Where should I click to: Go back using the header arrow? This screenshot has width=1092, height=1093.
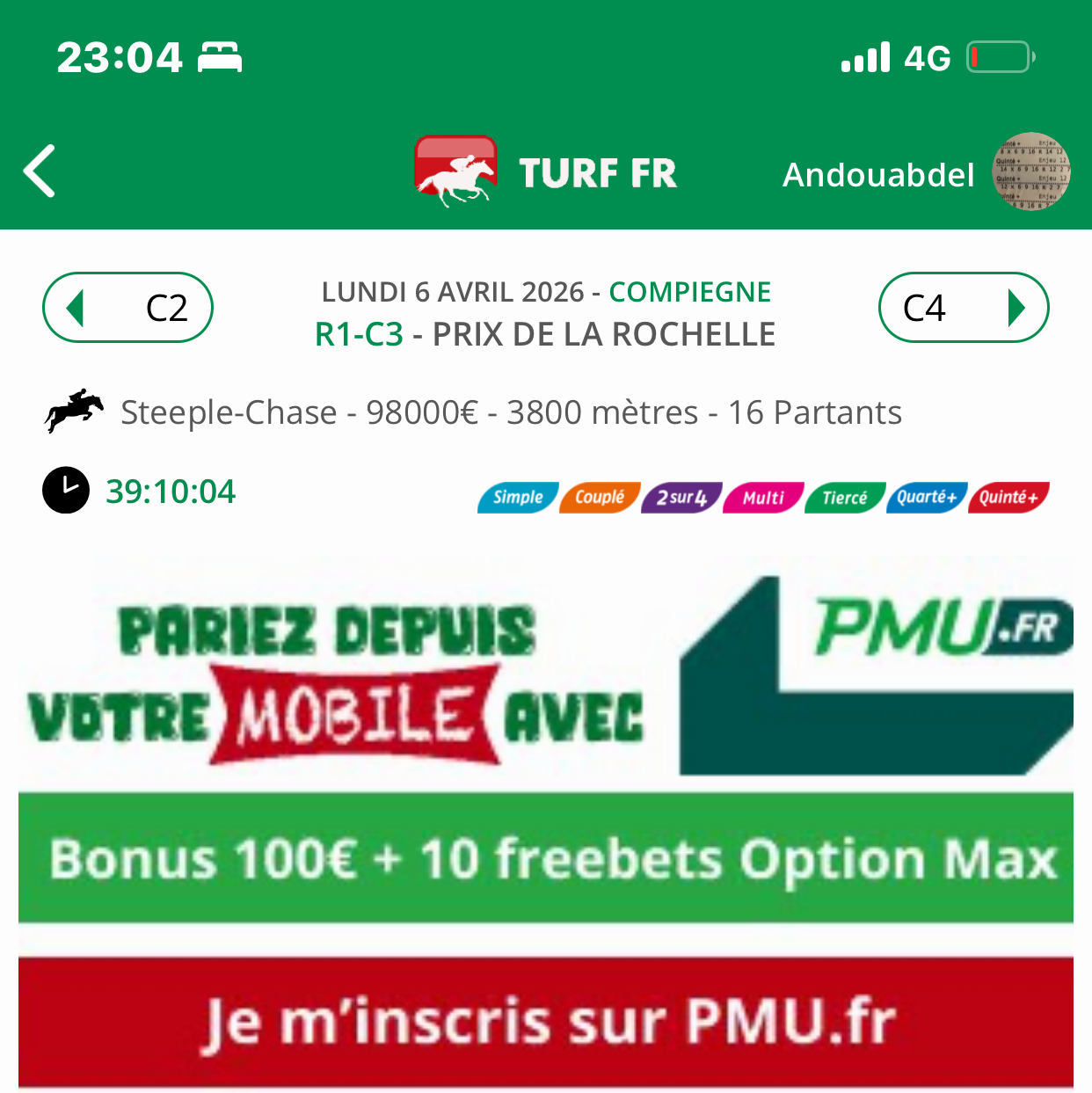click(40, 171)
